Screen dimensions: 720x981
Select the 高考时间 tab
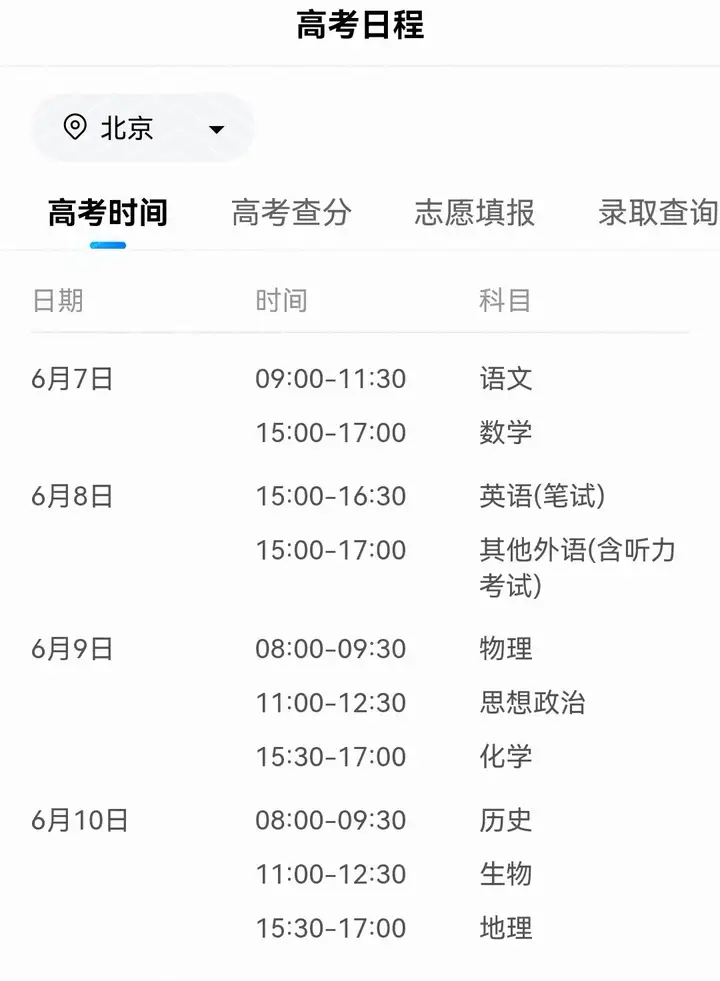pos(108,213)
